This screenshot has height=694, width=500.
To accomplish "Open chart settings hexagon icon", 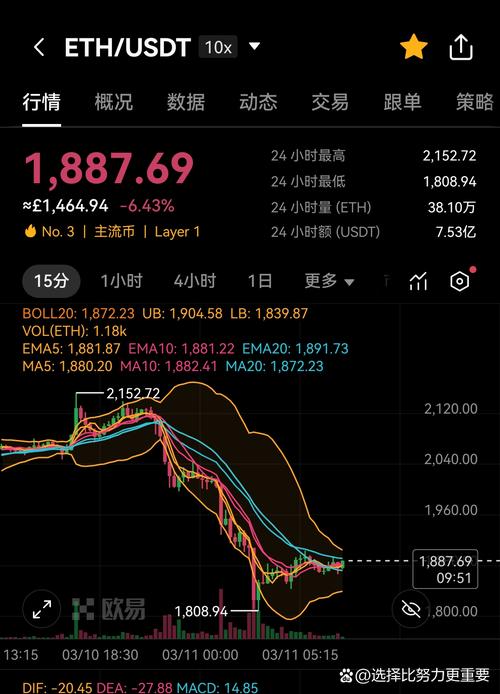I will 460,281.
